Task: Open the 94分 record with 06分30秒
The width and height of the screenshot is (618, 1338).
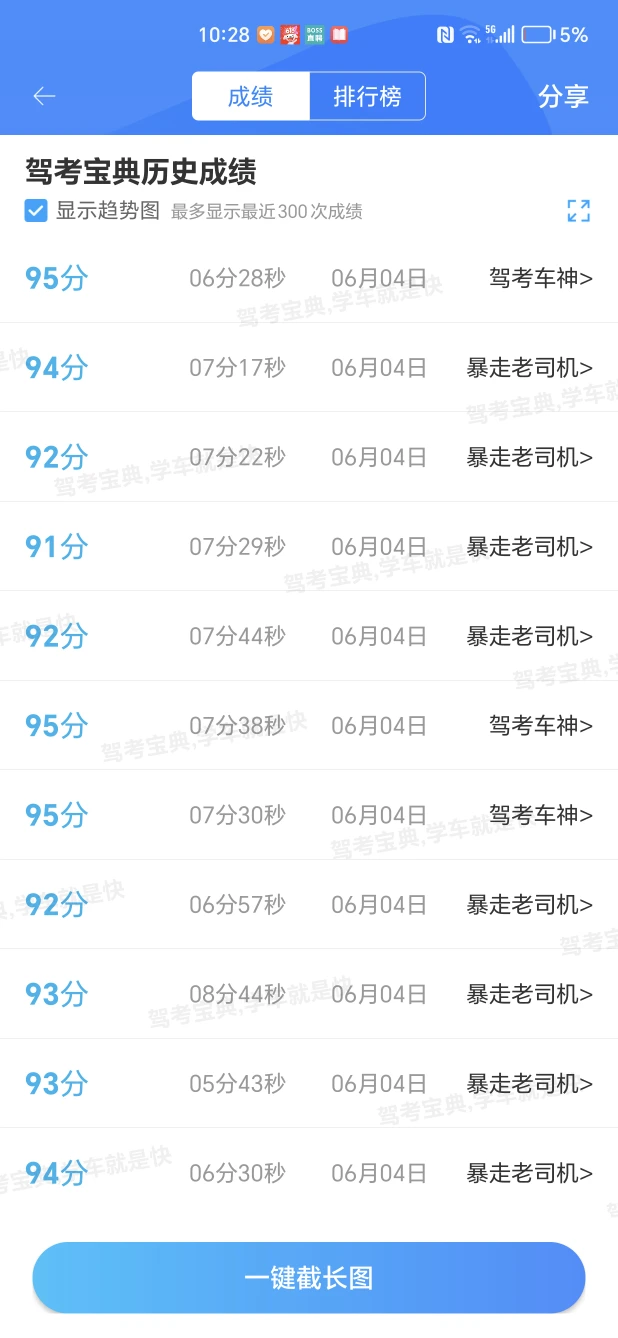Action: coord(309,1173)
